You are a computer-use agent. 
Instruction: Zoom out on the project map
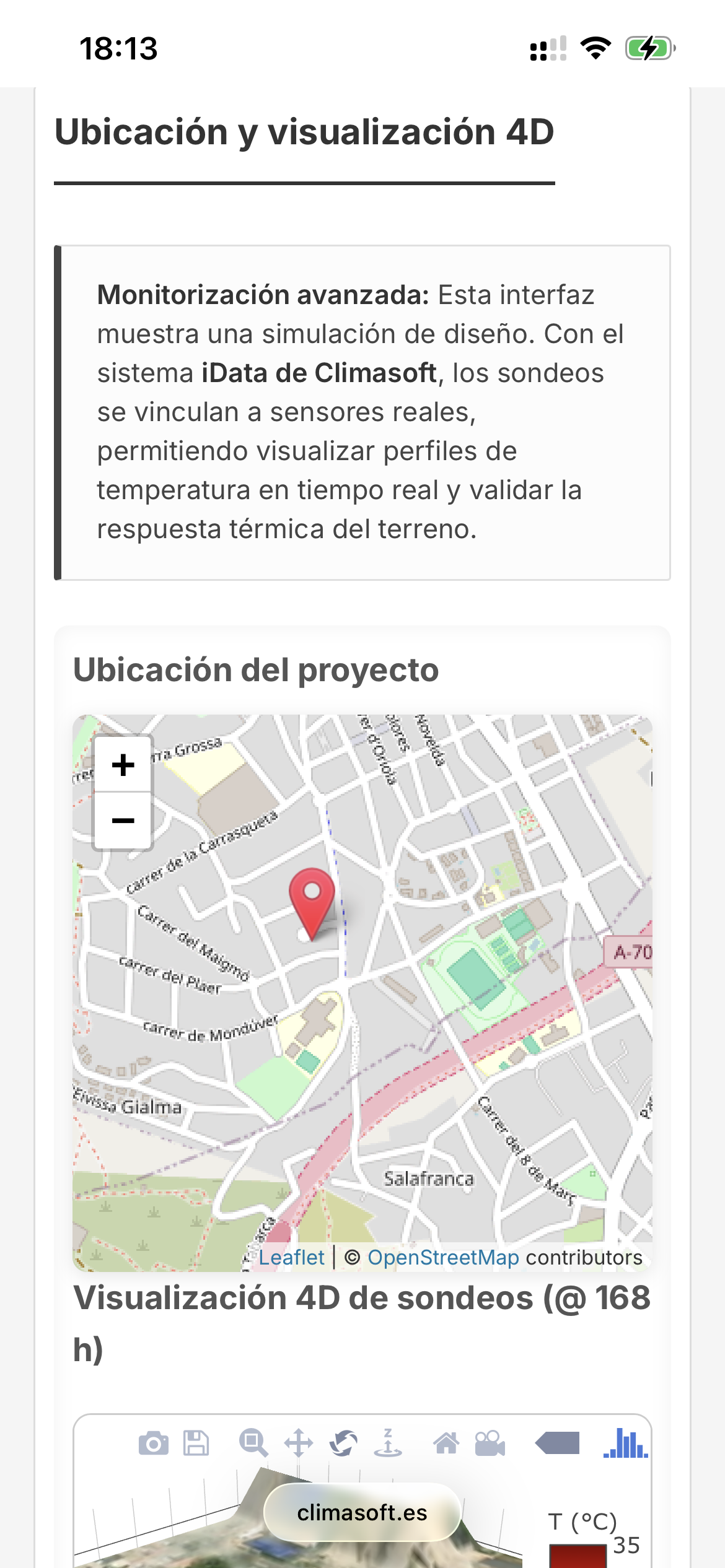(x=123, y=821)
